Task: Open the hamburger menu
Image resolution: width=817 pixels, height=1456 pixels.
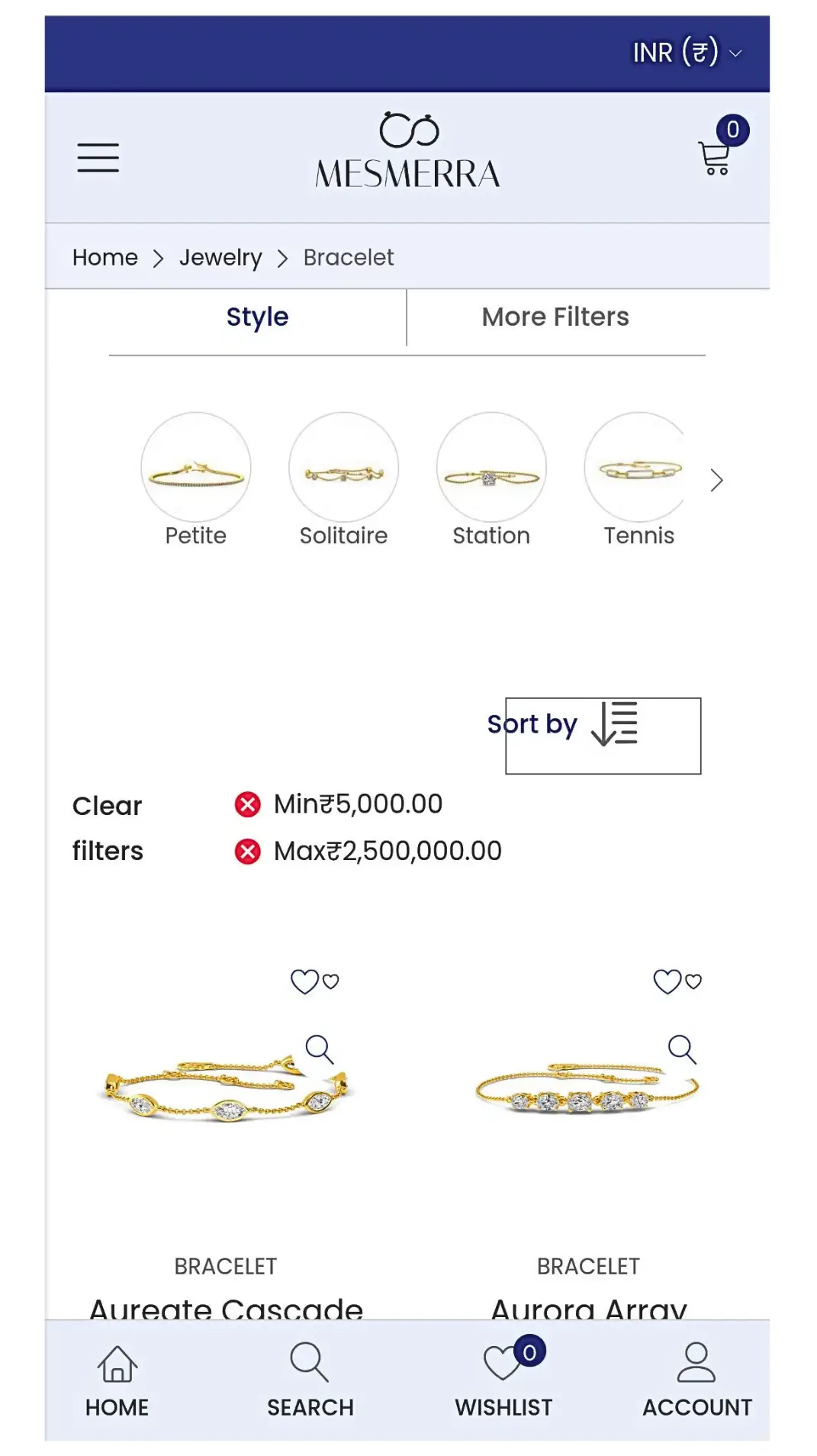Action: [x=98, y=157]
